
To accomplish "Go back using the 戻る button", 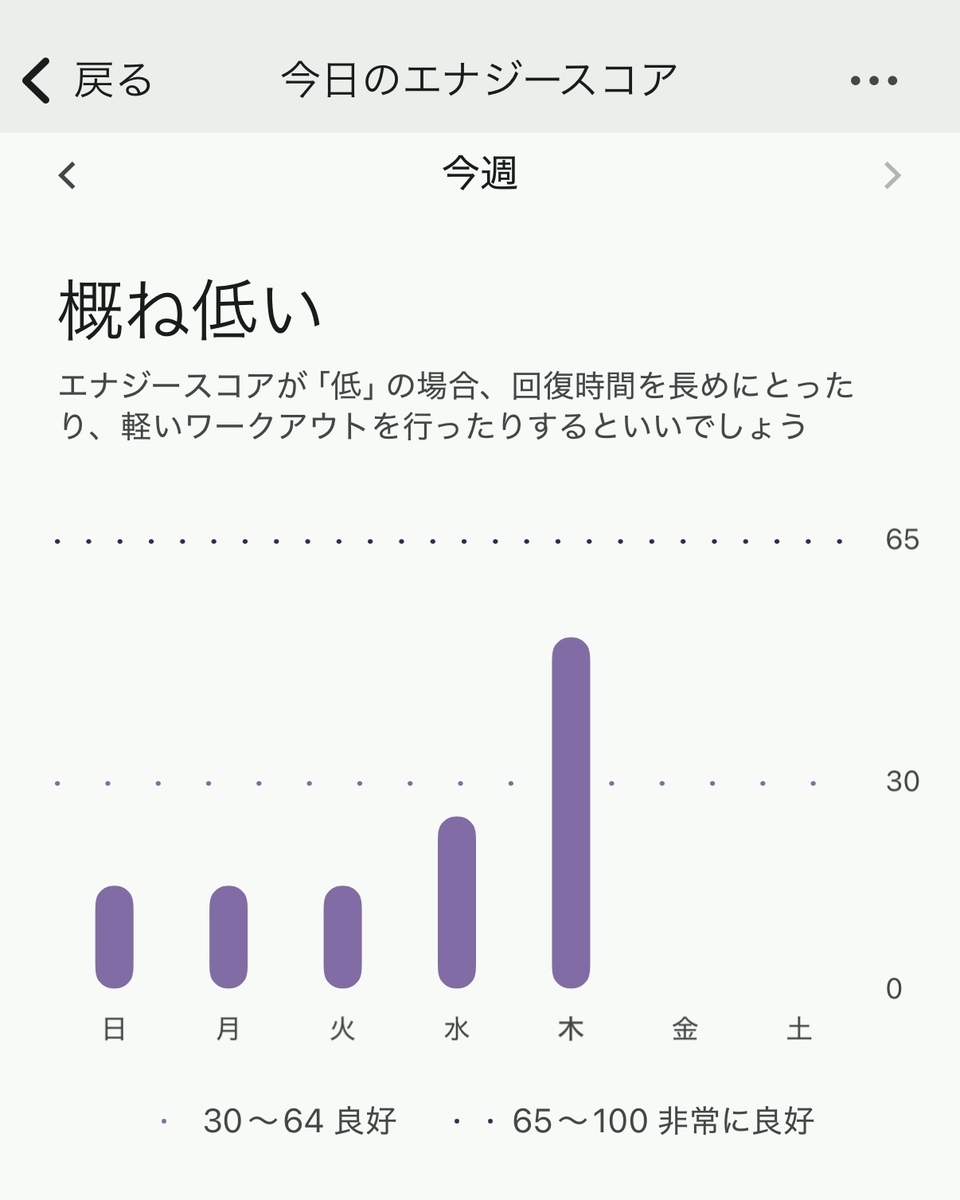I will [87, 81].
